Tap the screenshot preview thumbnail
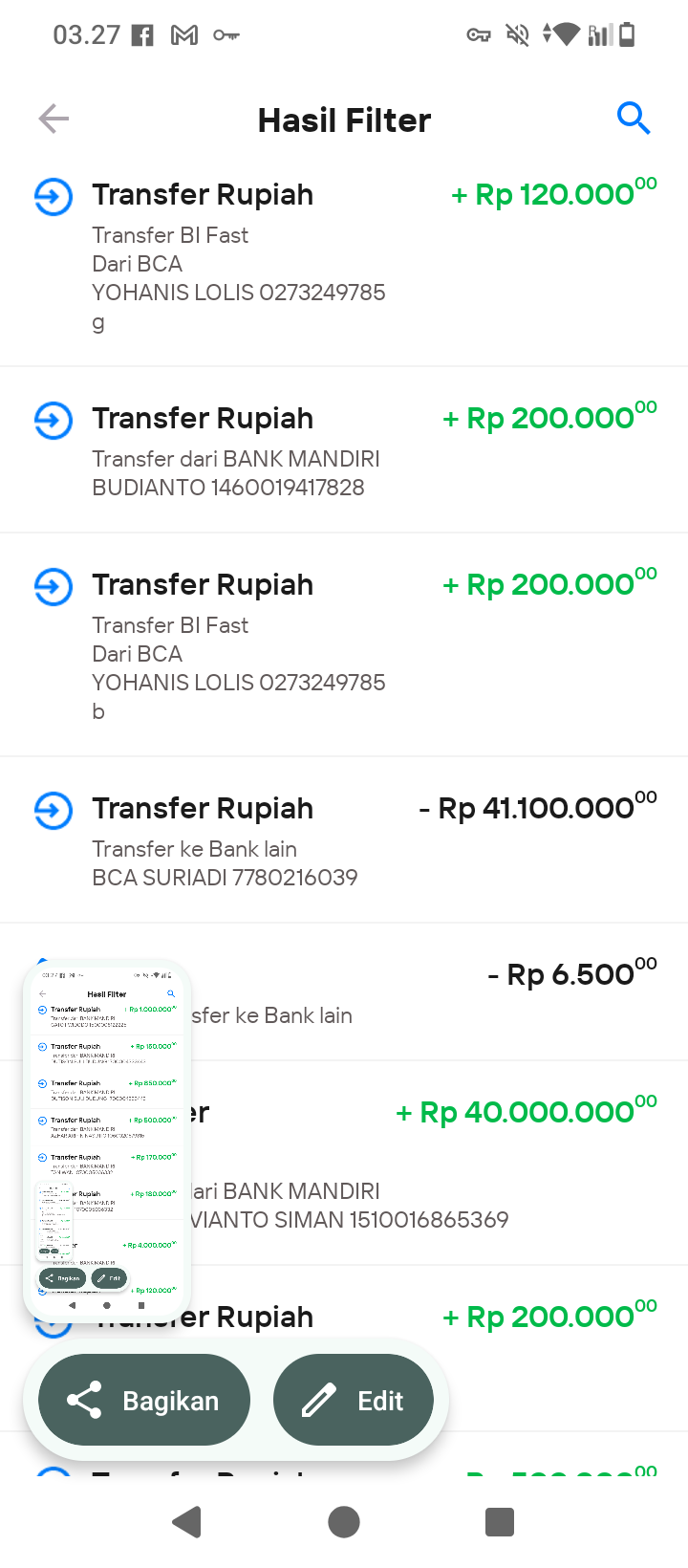The height and width of the screenshot is (1568, 688). [x=107, y=1140]
